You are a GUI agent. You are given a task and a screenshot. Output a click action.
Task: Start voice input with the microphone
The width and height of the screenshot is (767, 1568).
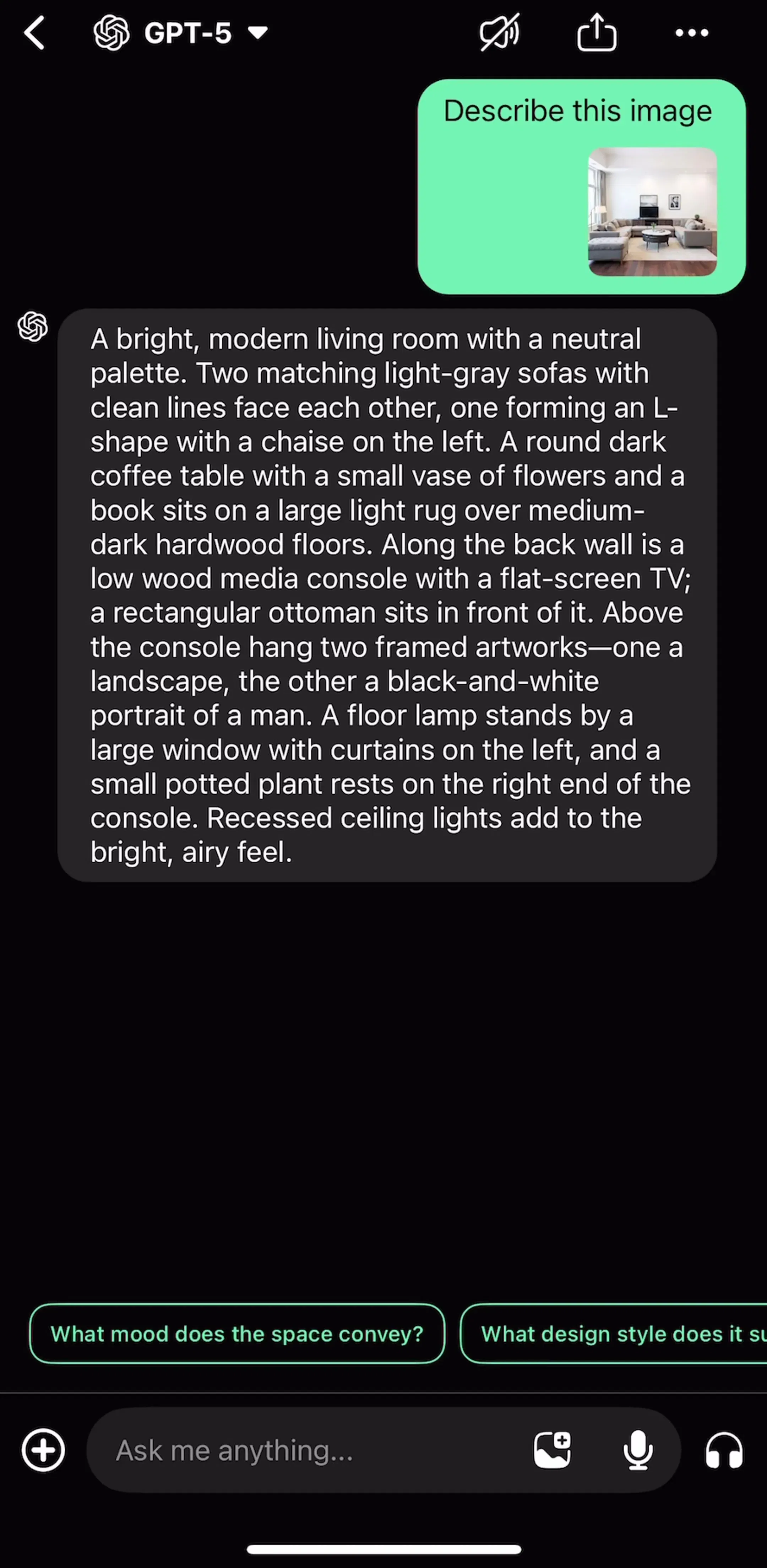tap(638, 1450)
